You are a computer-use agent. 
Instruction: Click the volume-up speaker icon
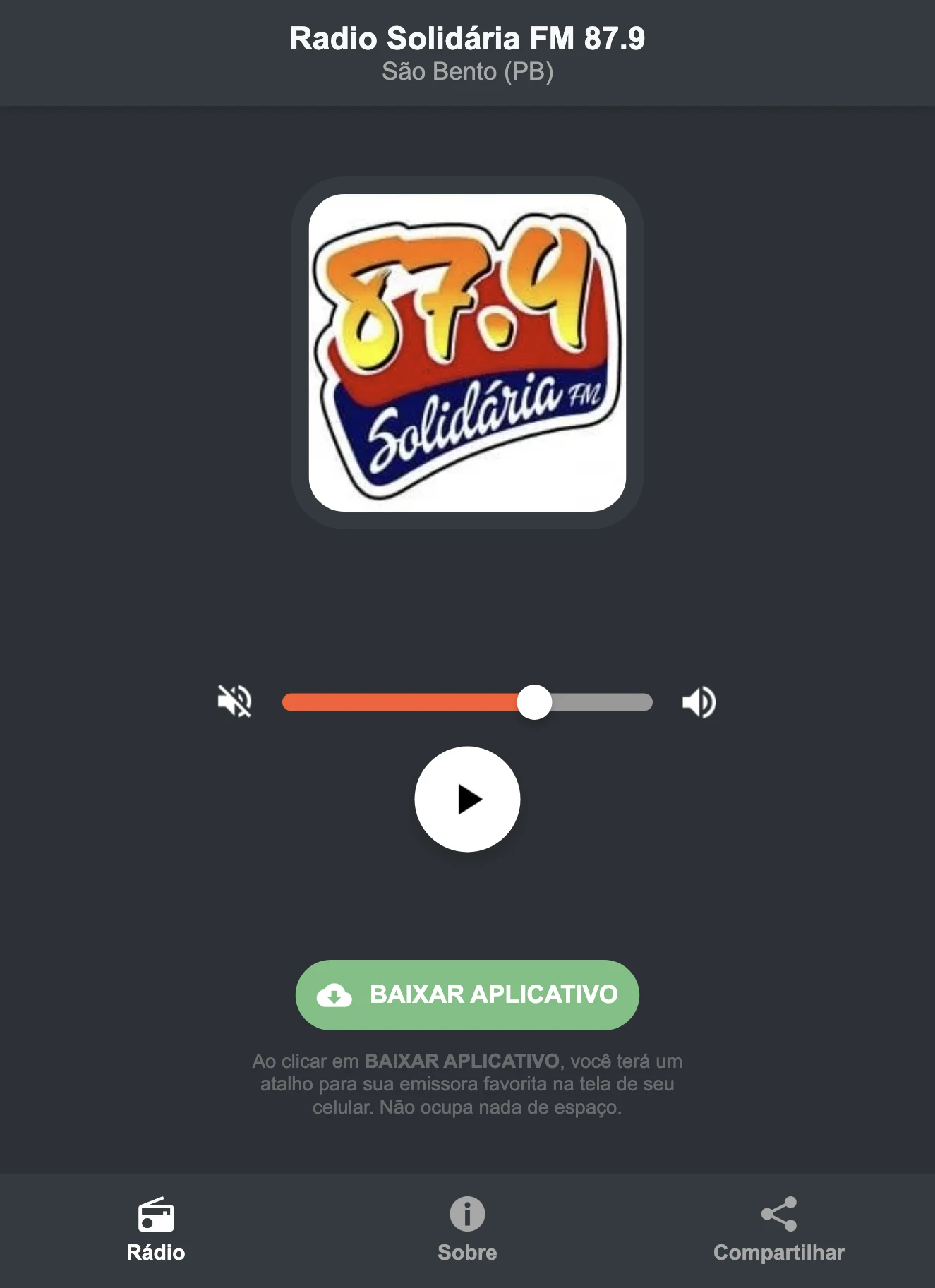(x=698, y=701)
